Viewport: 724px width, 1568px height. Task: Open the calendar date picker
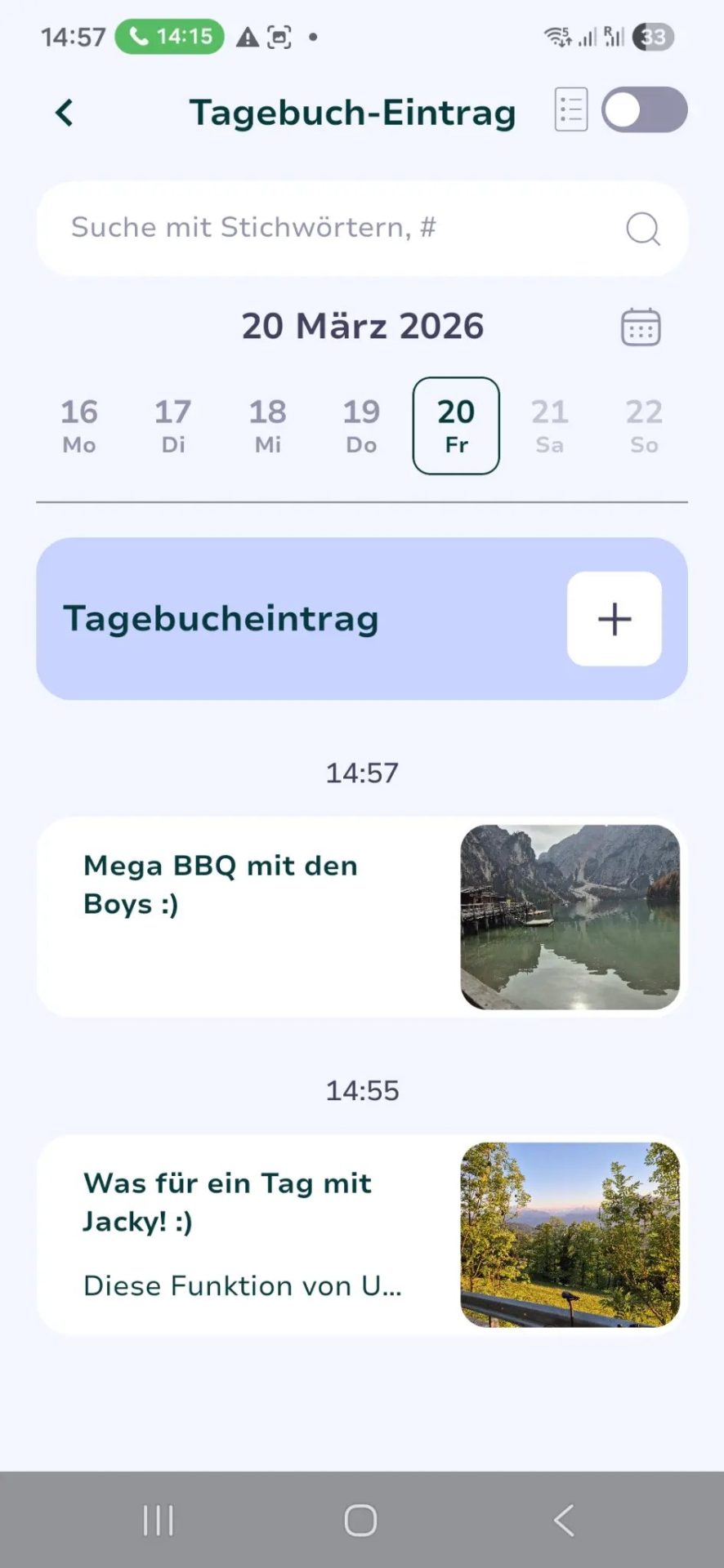point(641,327)
